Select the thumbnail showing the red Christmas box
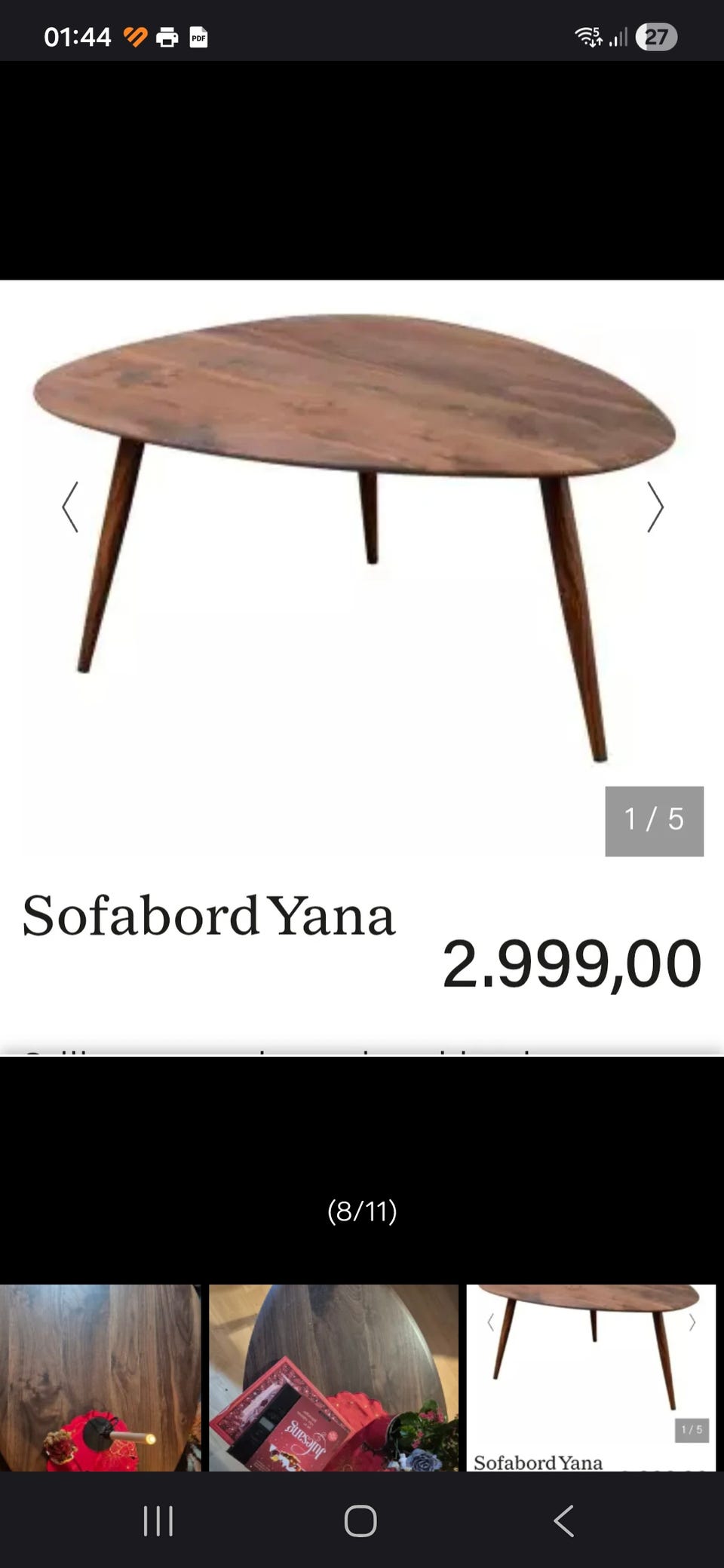The width and height of the screenshot is (724, 1568). pyautogui.click(x=333, y=1377)
